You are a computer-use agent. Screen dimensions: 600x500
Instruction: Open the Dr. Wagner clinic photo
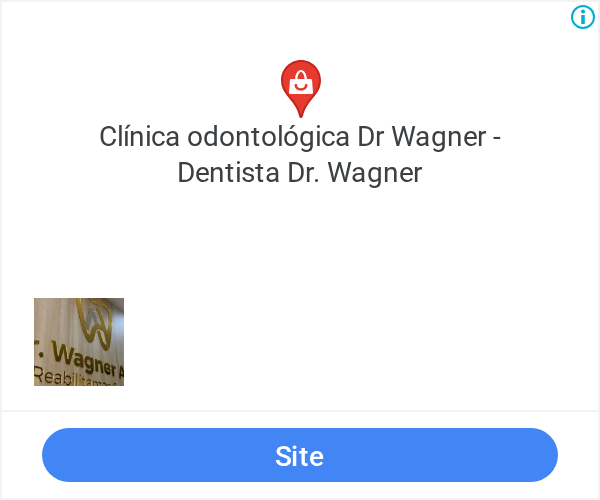tap(79, 342)
